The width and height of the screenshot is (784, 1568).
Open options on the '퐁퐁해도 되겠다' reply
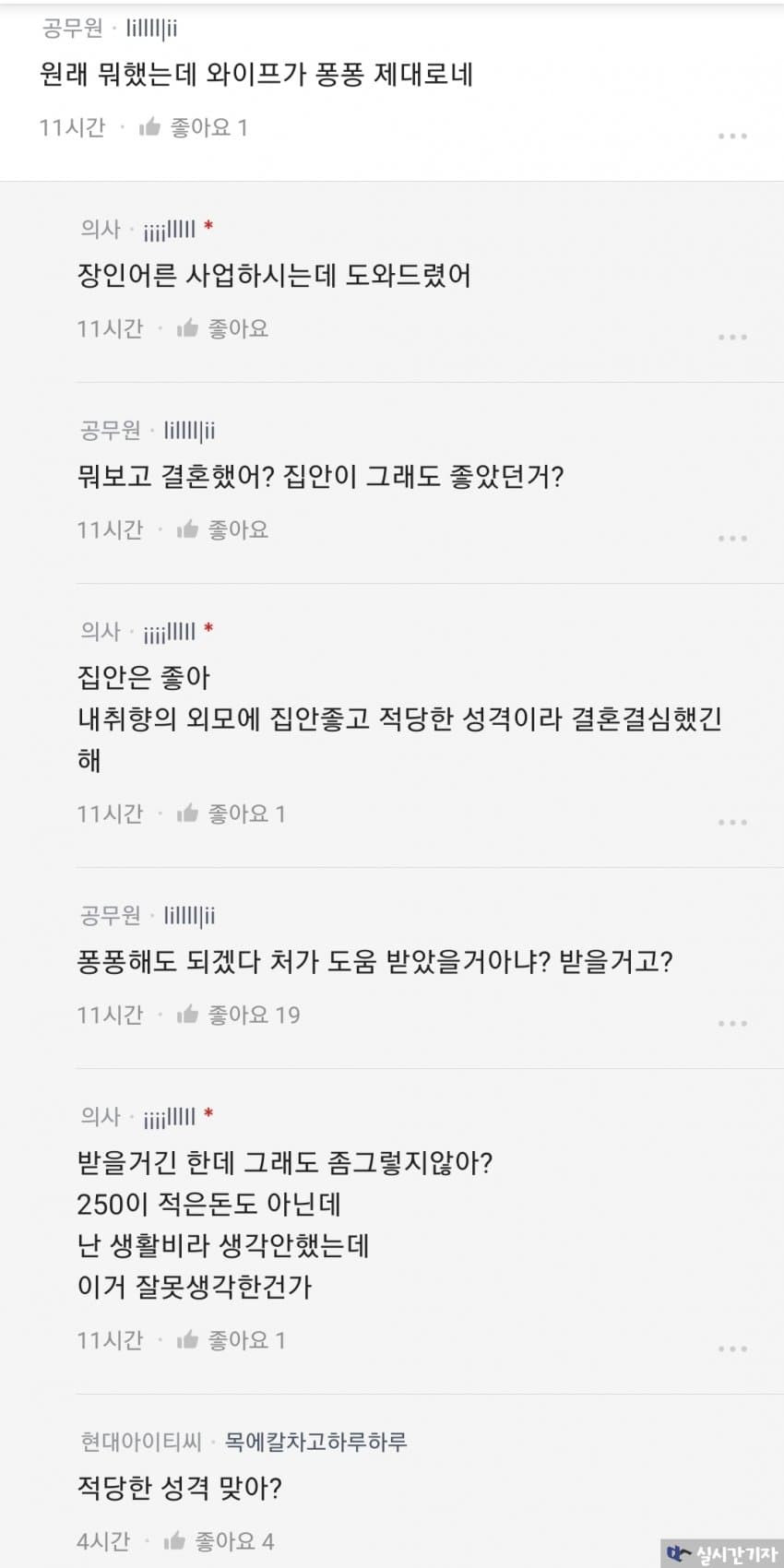coord(732,1023)
